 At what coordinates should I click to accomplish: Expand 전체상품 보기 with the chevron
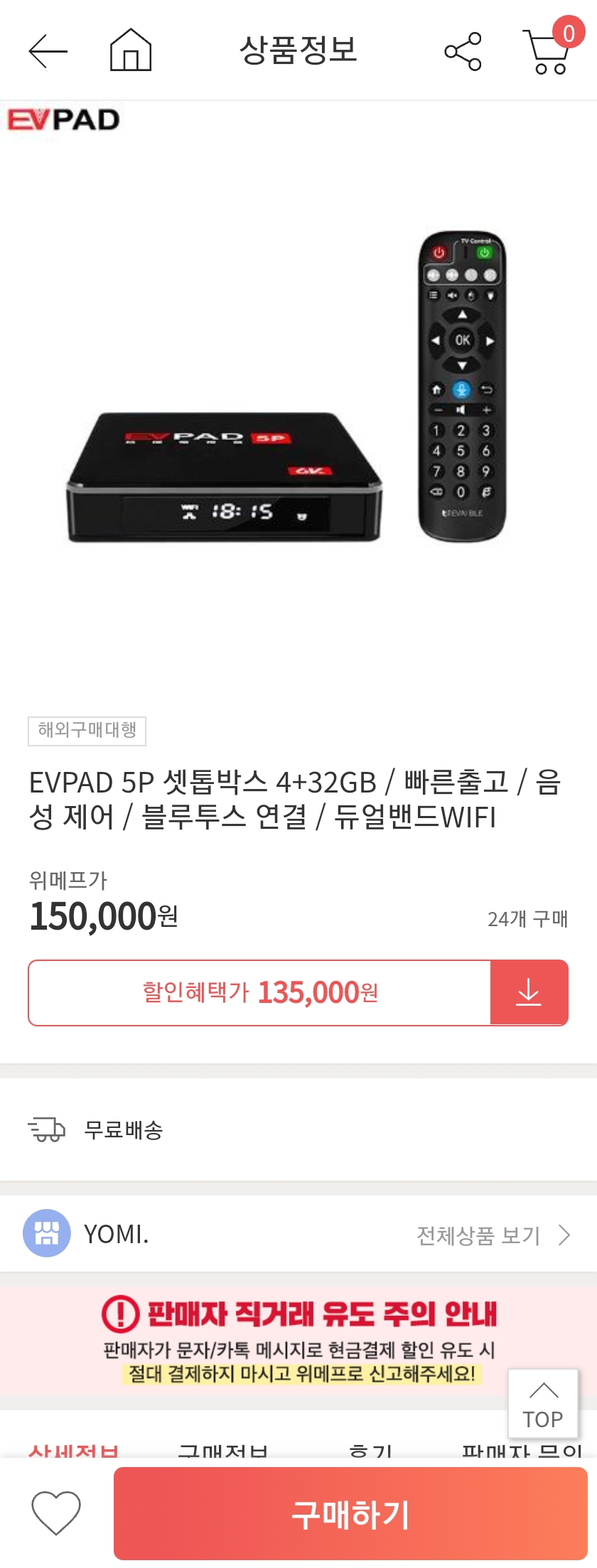coord(566,1235)
